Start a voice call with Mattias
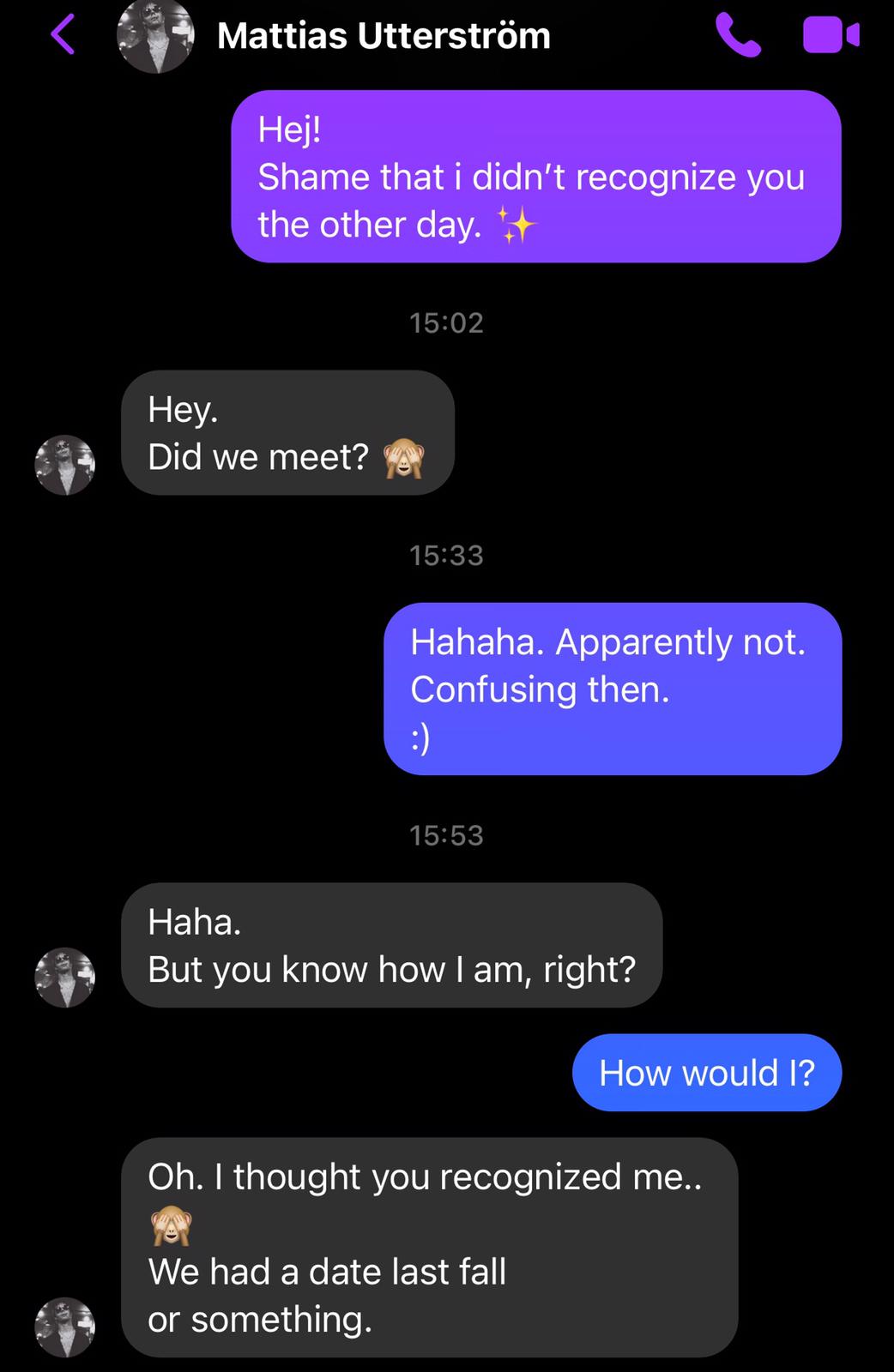Image resolution: width=894 pixels, height=1372 pixels. pyautogui.click(x=738, y=36)
